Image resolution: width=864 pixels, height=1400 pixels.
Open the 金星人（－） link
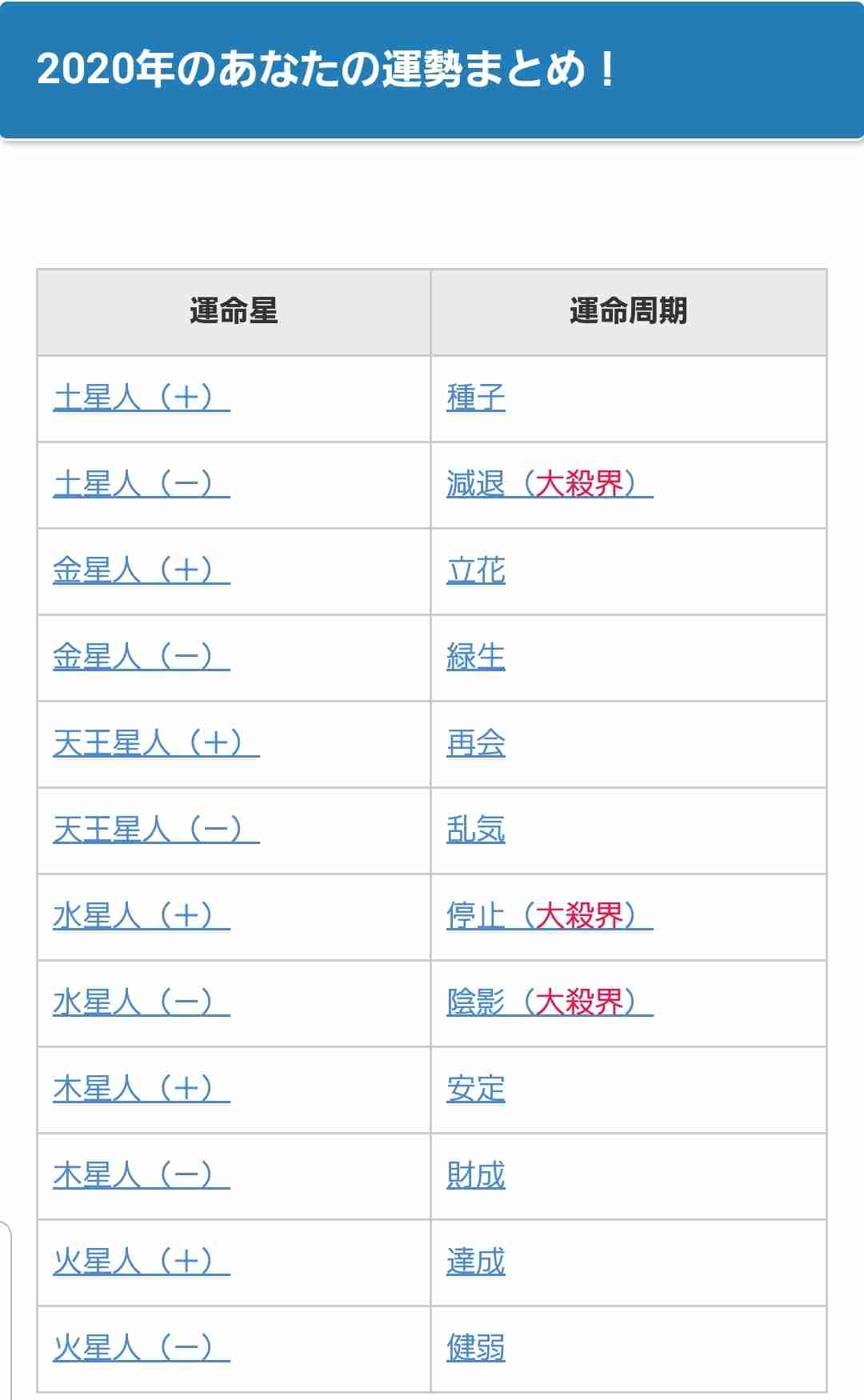[141, 657]
